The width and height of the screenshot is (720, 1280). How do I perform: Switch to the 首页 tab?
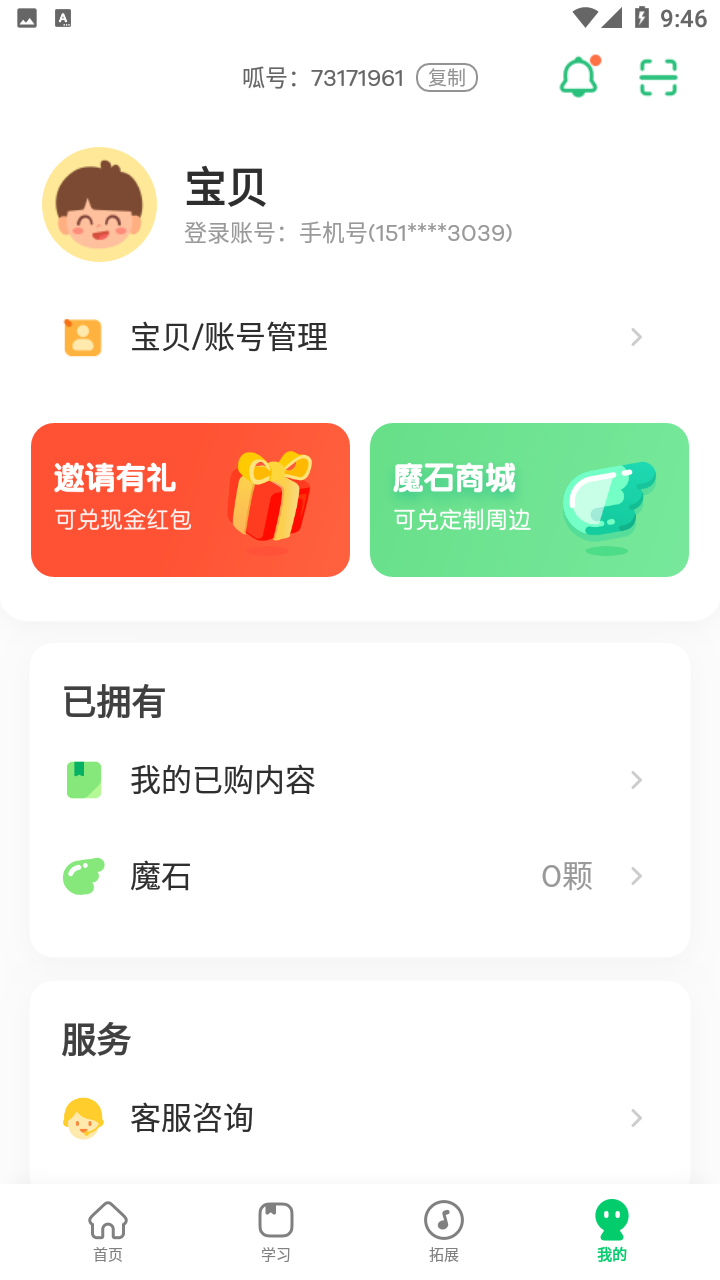point(108,1232)
